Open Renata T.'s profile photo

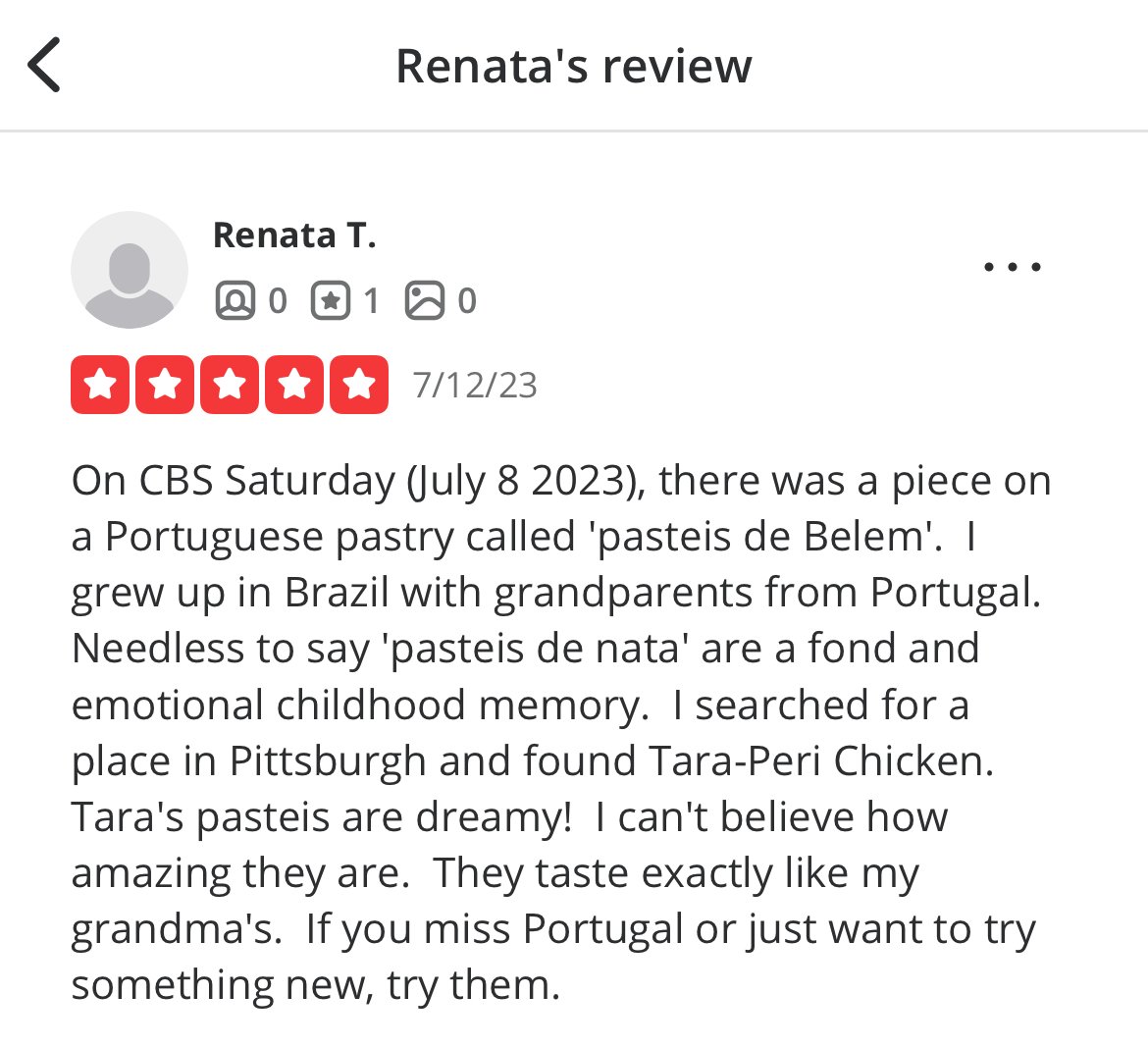click(130, 270)
